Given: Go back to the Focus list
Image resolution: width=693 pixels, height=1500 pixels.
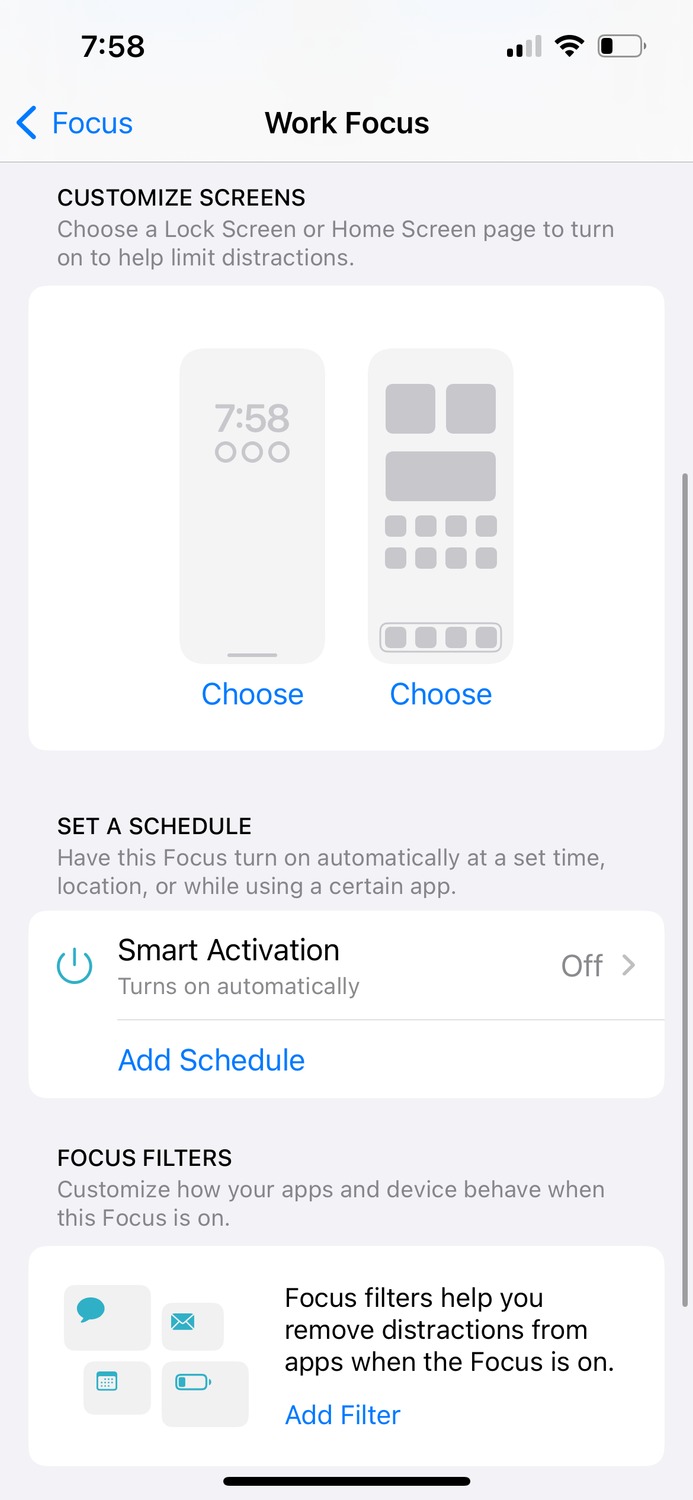Looking at the screenshot, I should 75,123.
